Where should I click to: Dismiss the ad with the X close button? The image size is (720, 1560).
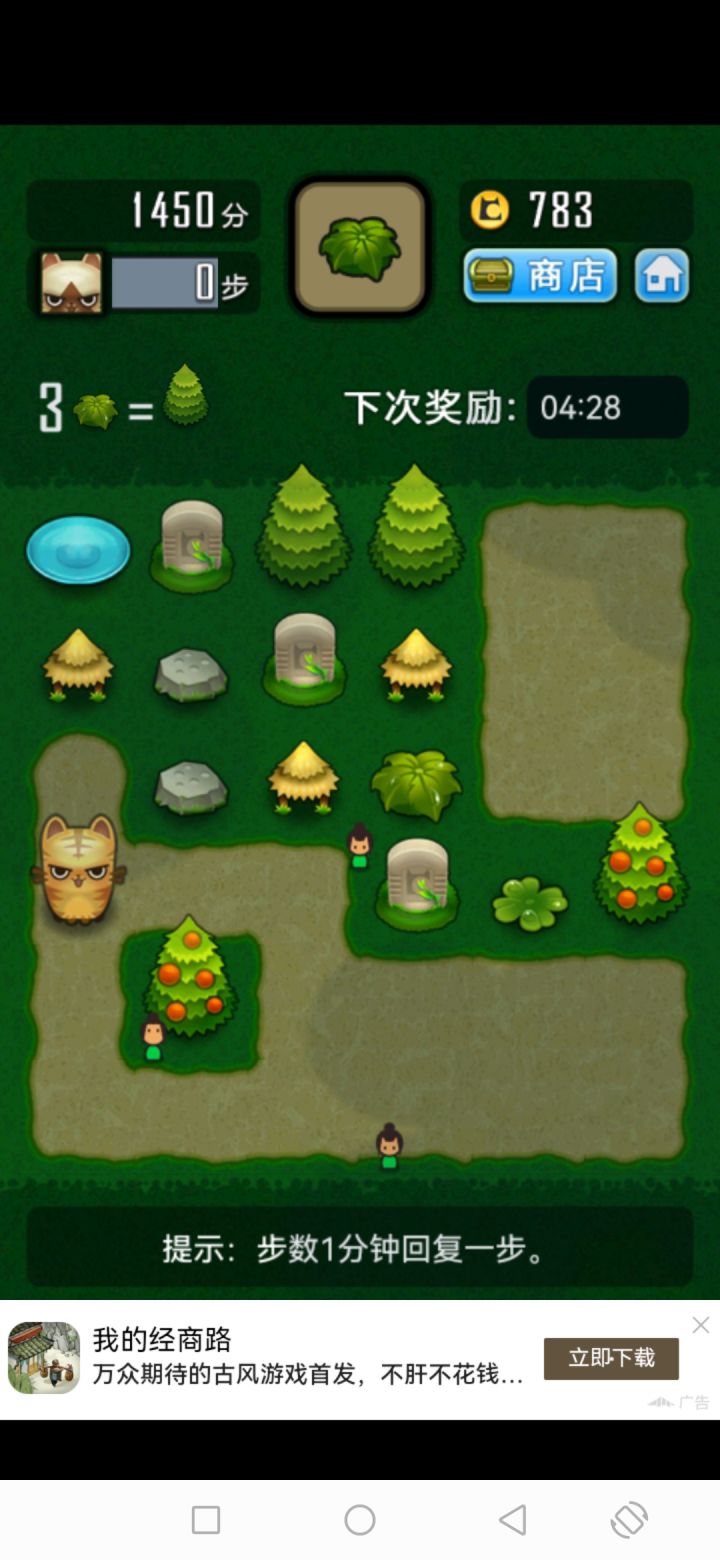700,1325
